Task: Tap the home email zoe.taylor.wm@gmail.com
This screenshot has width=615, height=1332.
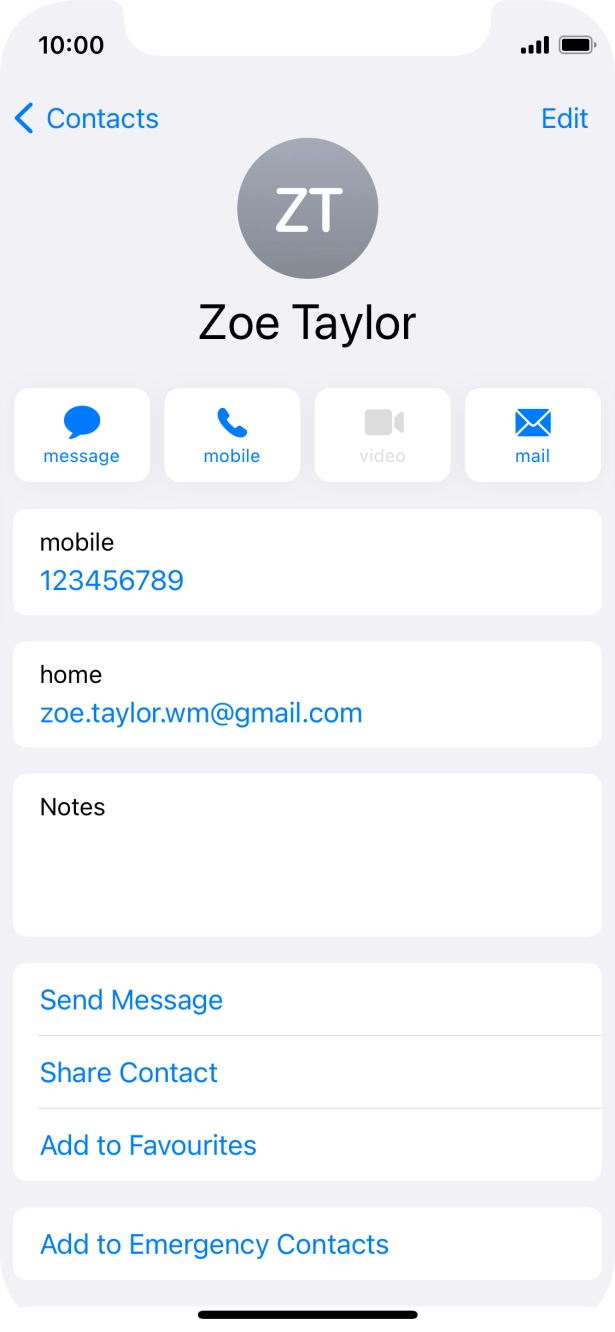Action: [x=201, y=713]
